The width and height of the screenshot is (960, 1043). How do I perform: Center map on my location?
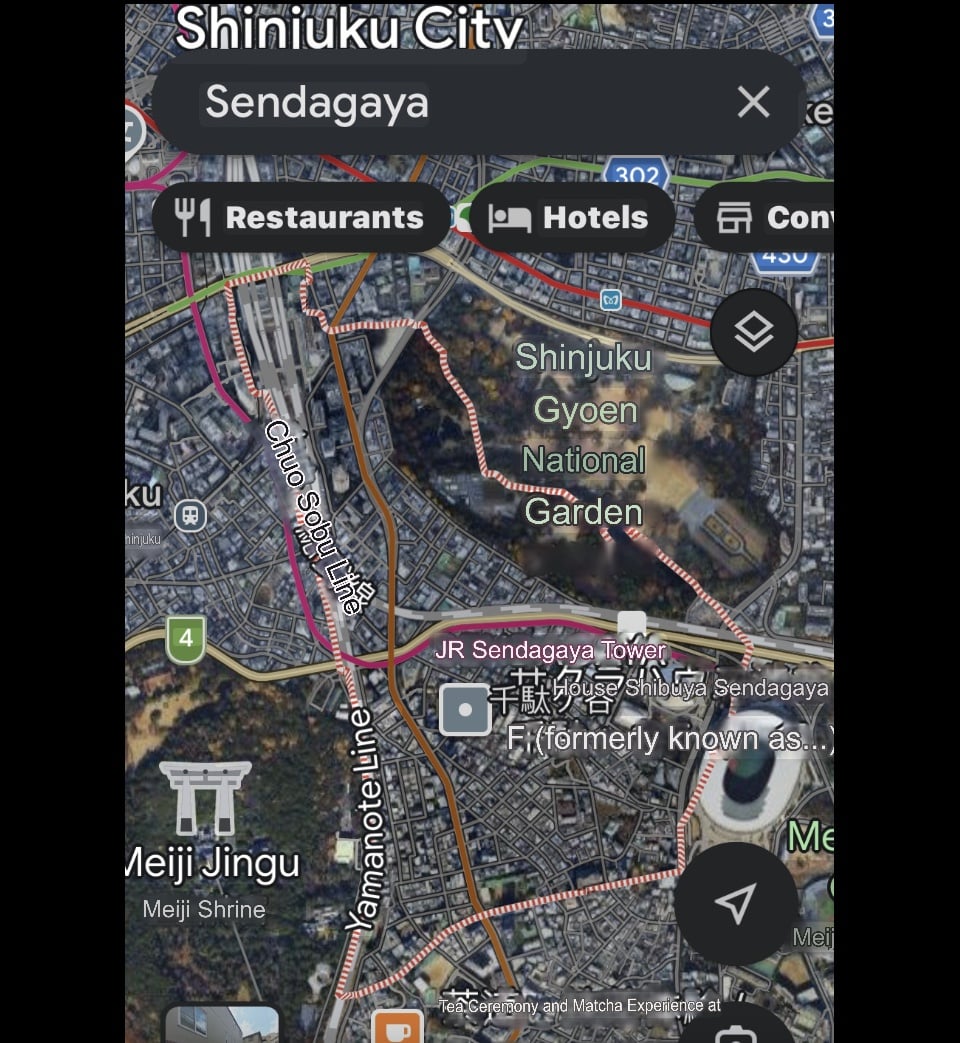pyautogui.click(x=735, y=903)
